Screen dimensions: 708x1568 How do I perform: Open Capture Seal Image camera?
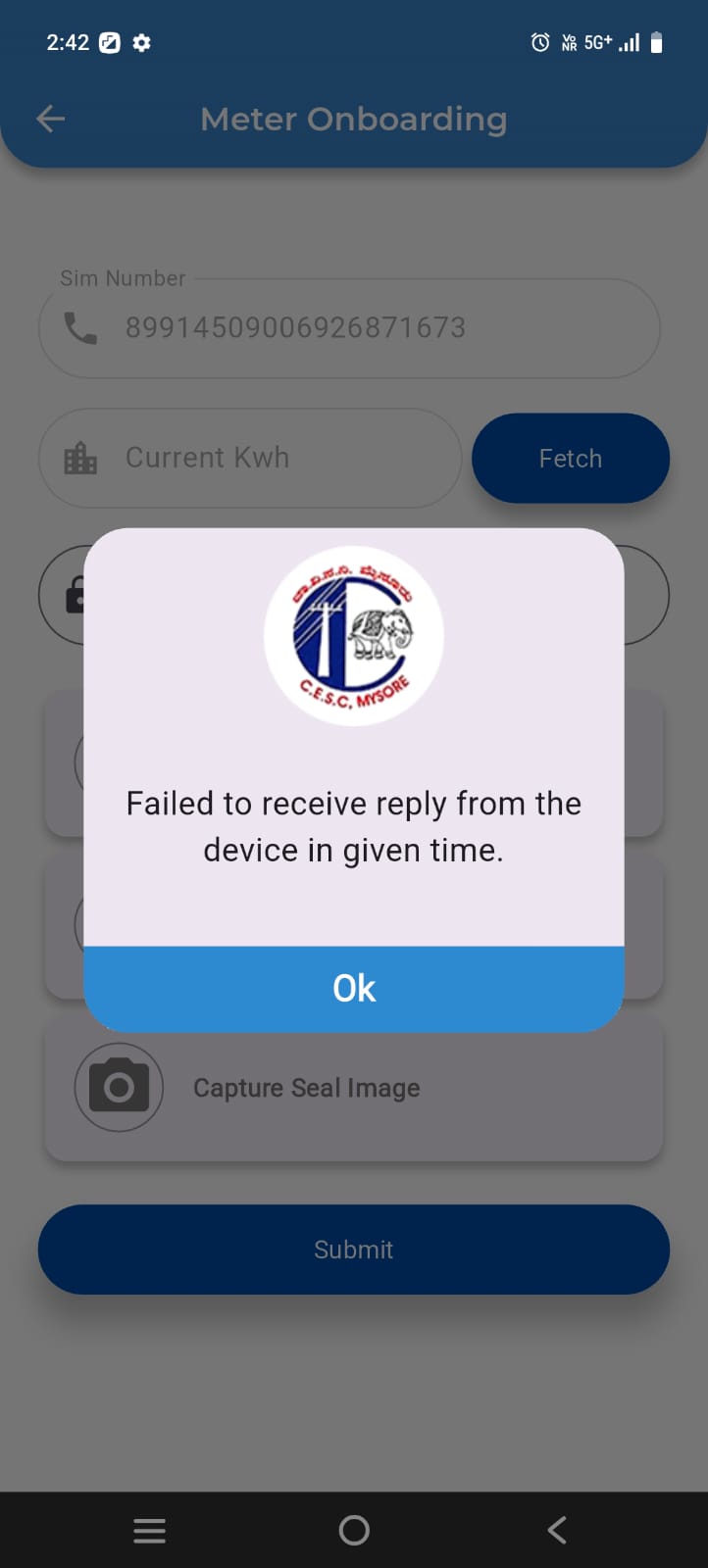pyautogui.click(x=120, y=1087)
